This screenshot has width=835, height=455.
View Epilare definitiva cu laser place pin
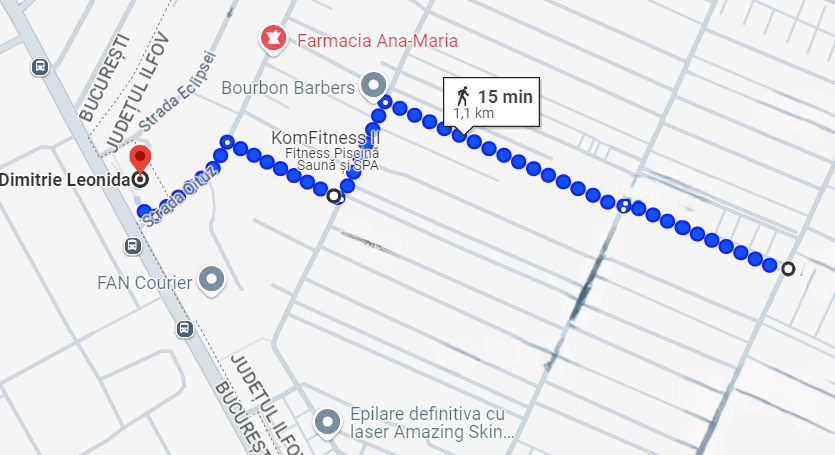point(327,422)
